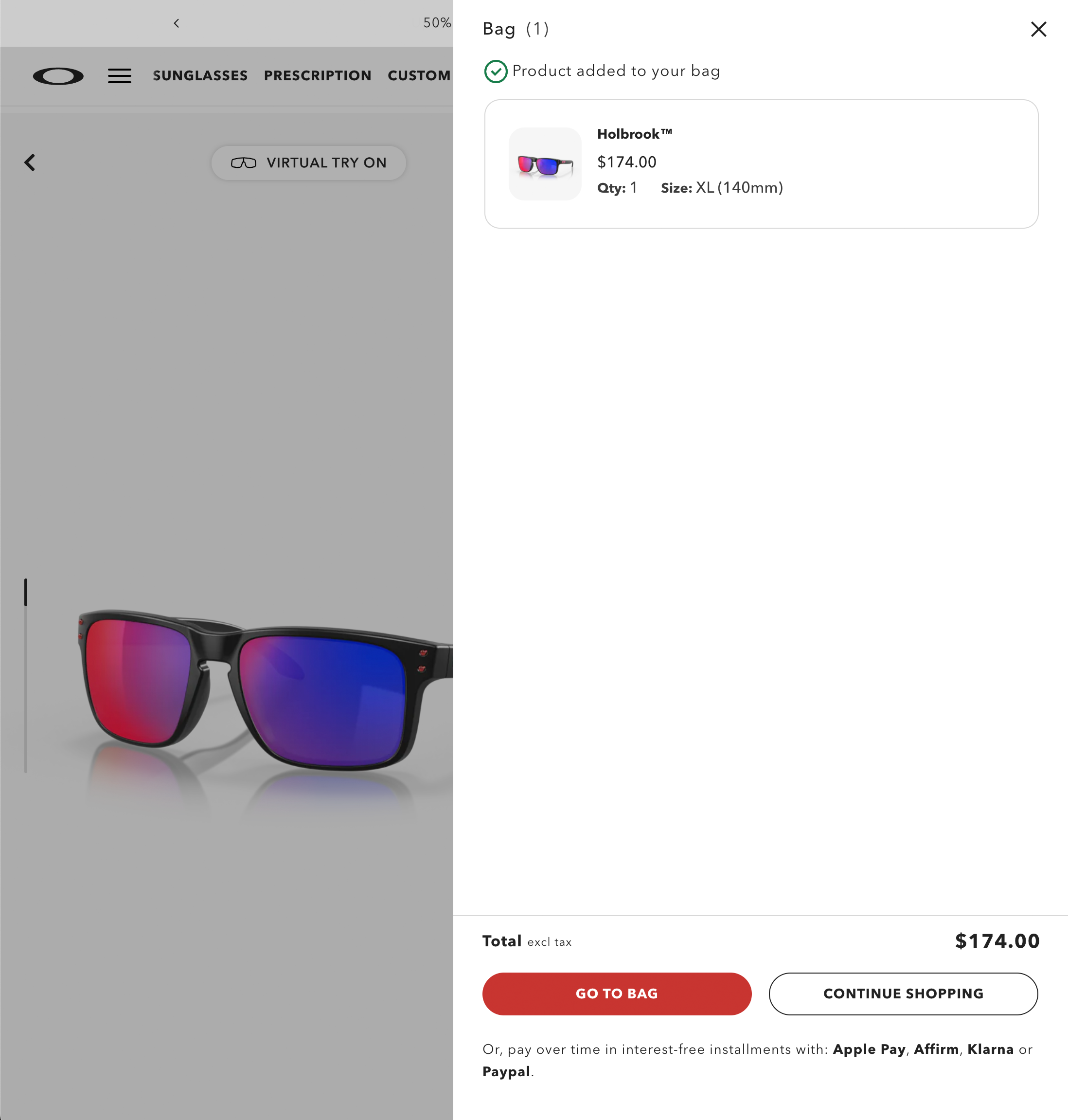Go back from the product page
1068x1120 pixels.
(30, 163)
